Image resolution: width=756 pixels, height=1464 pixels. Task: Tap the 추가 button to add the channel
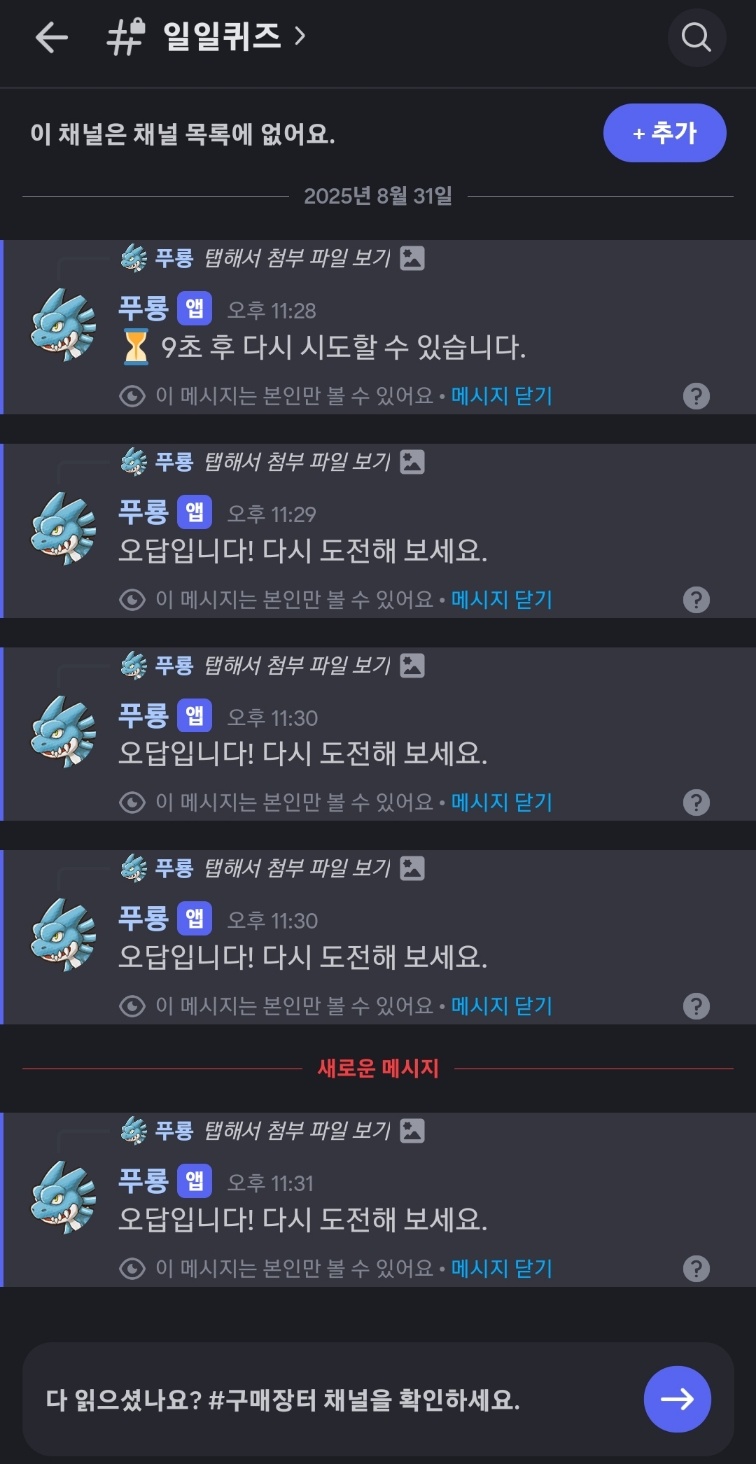[664, 133]
